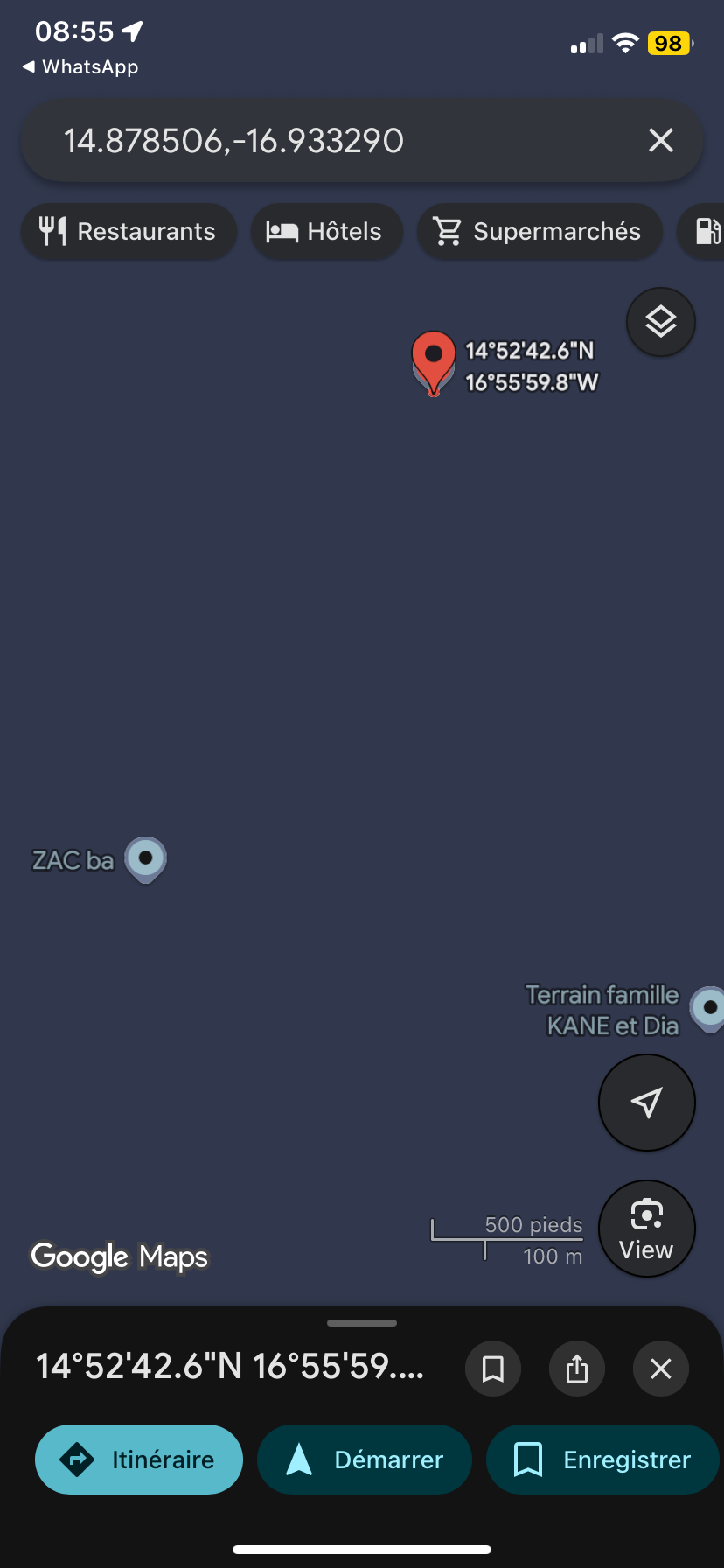724x1568 pixels.
Task: Open the map layers button
Action: click(x=661, y=322)
